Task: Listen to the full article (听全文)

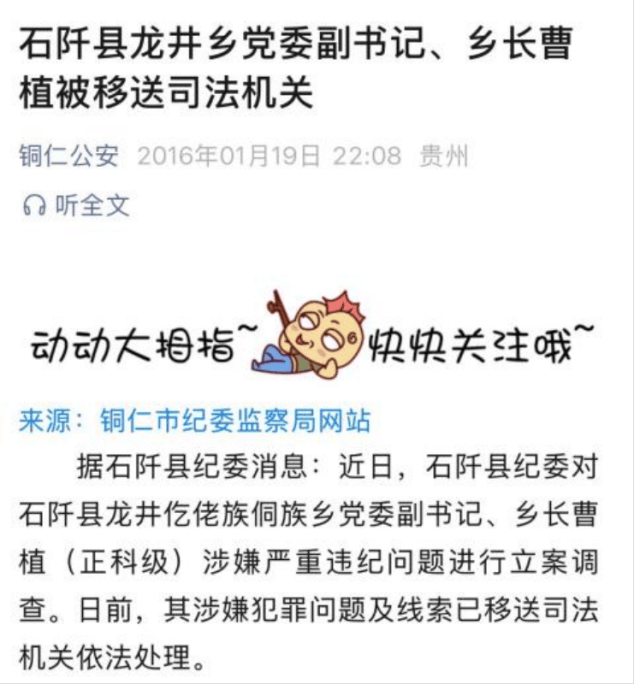Action: [78, 206]
